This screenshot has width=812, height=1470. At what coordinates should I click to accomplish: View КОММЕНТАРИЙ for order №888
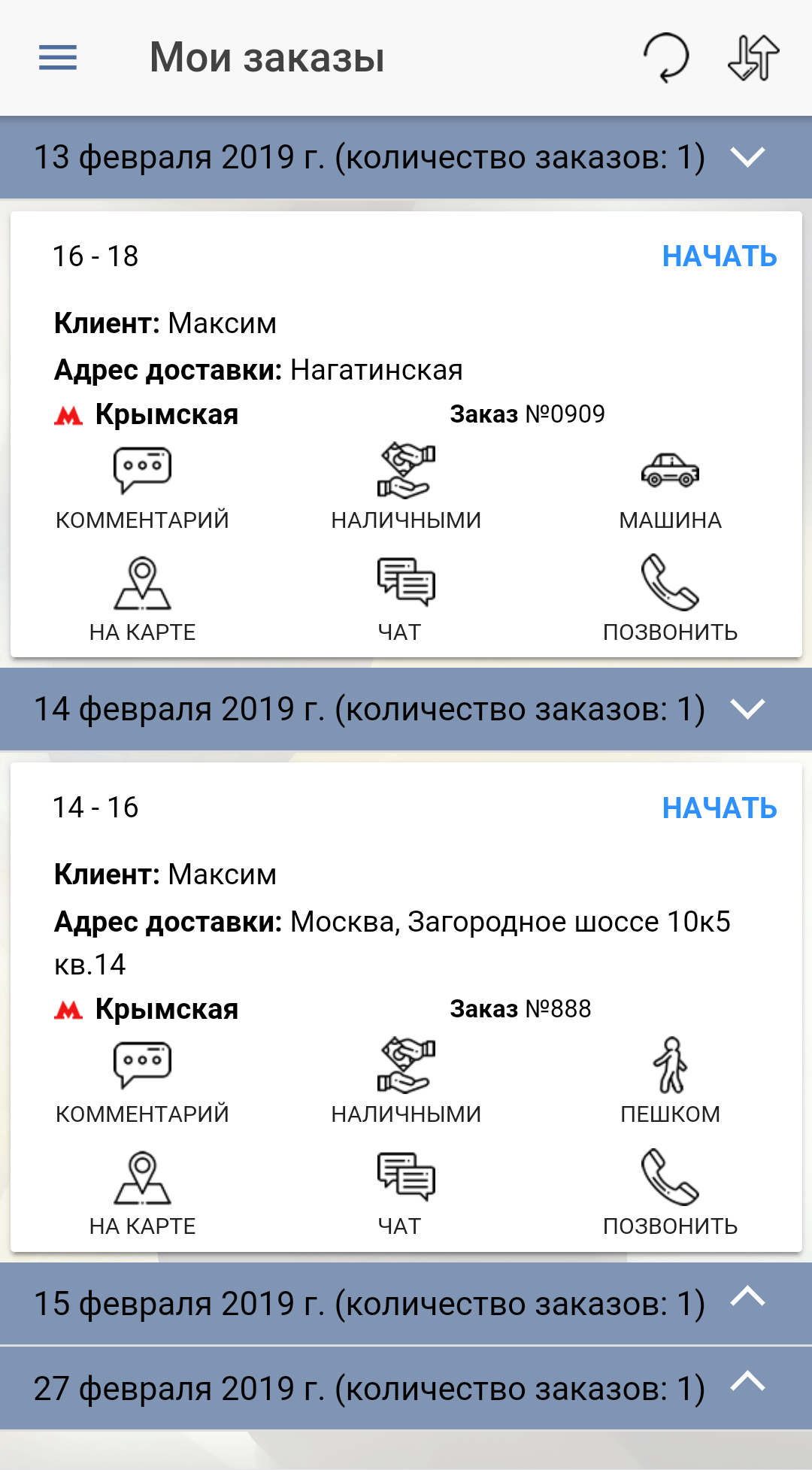point(142,1081)
